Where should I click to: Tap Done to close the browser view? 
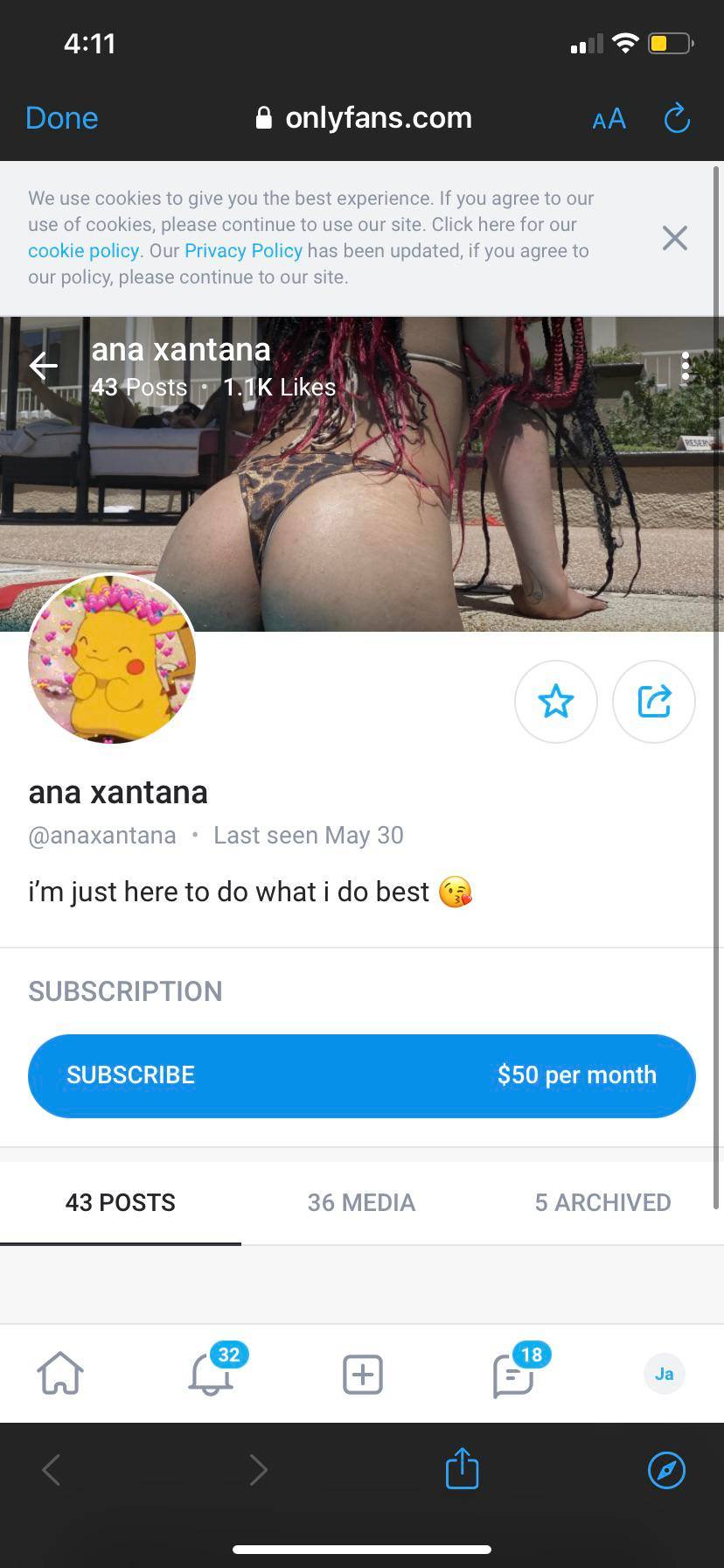[61, 118]
